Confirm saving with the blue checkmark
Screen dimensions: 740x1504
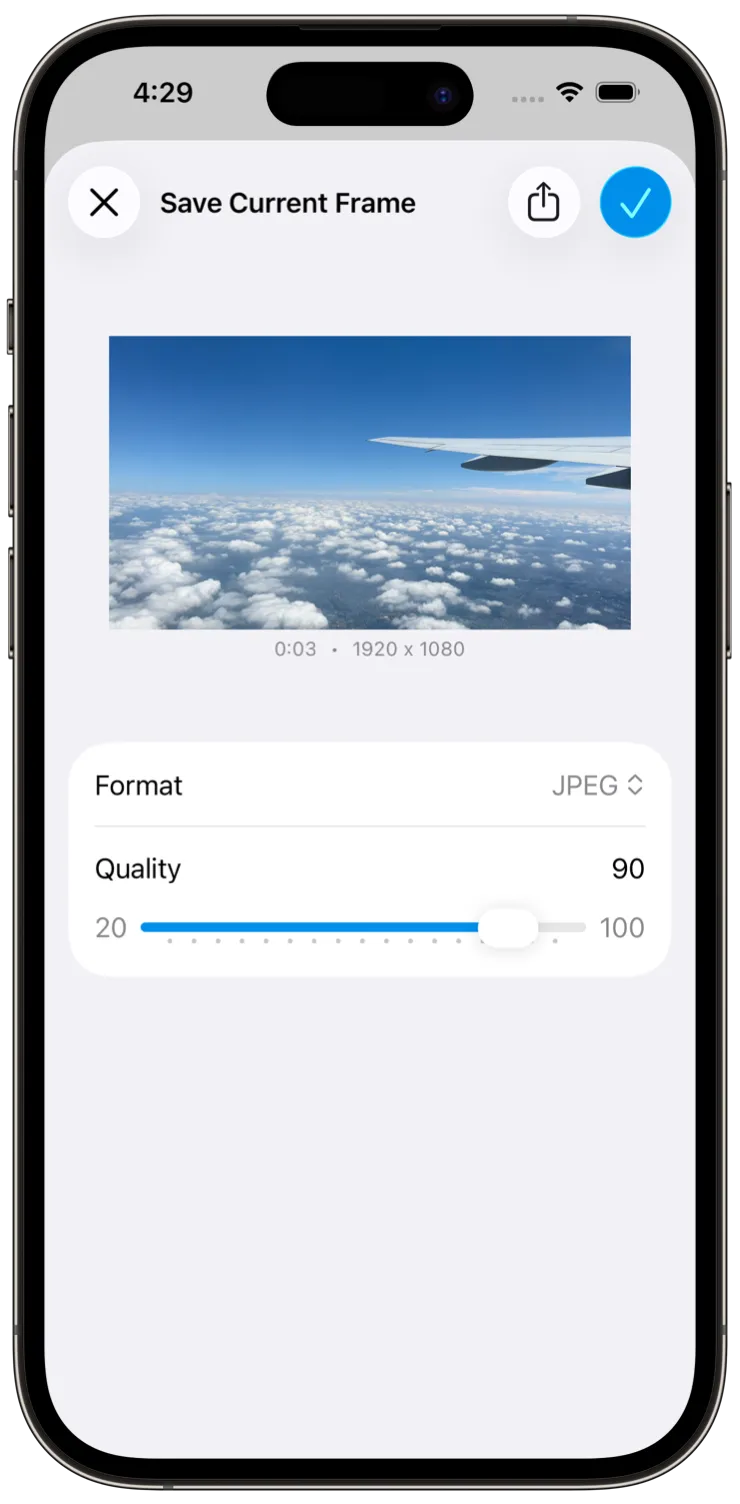[635, 203]
